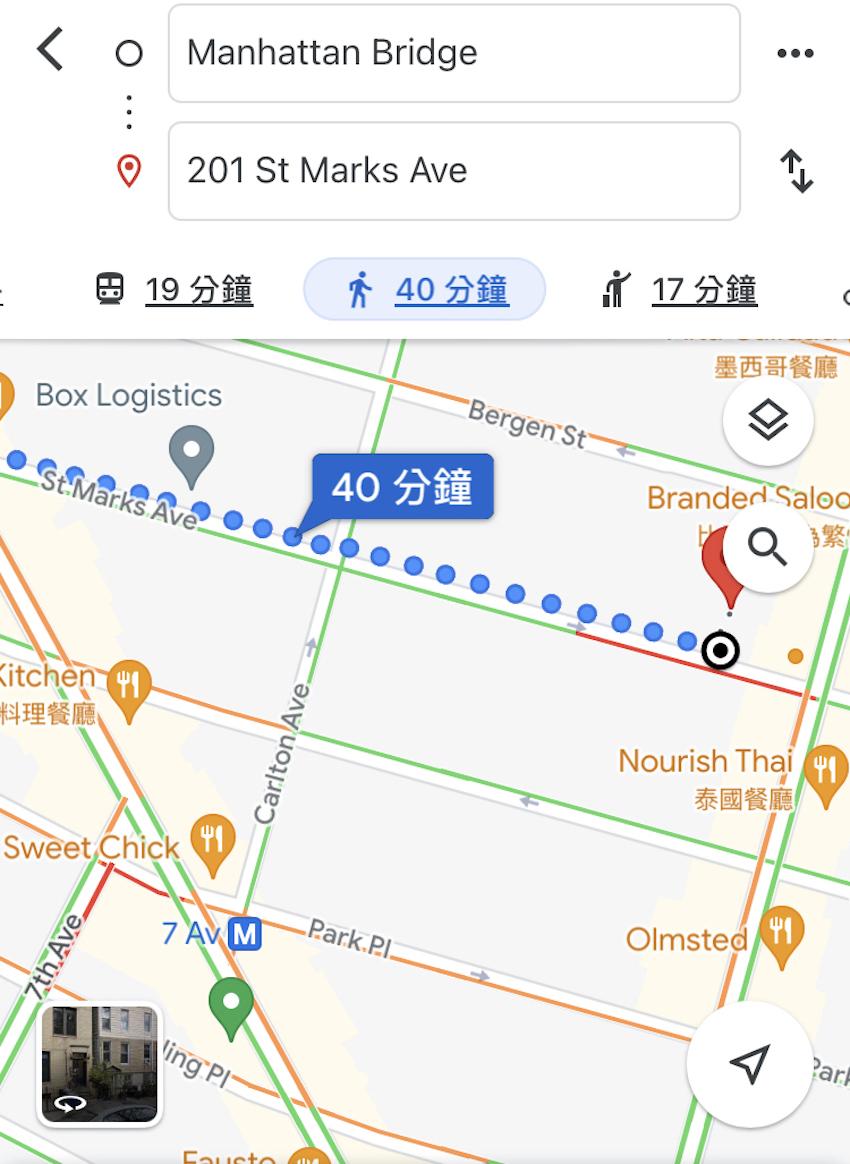Tap the 7 Av subway station
Screen dimensions: 850x1164
click(244, 935)
